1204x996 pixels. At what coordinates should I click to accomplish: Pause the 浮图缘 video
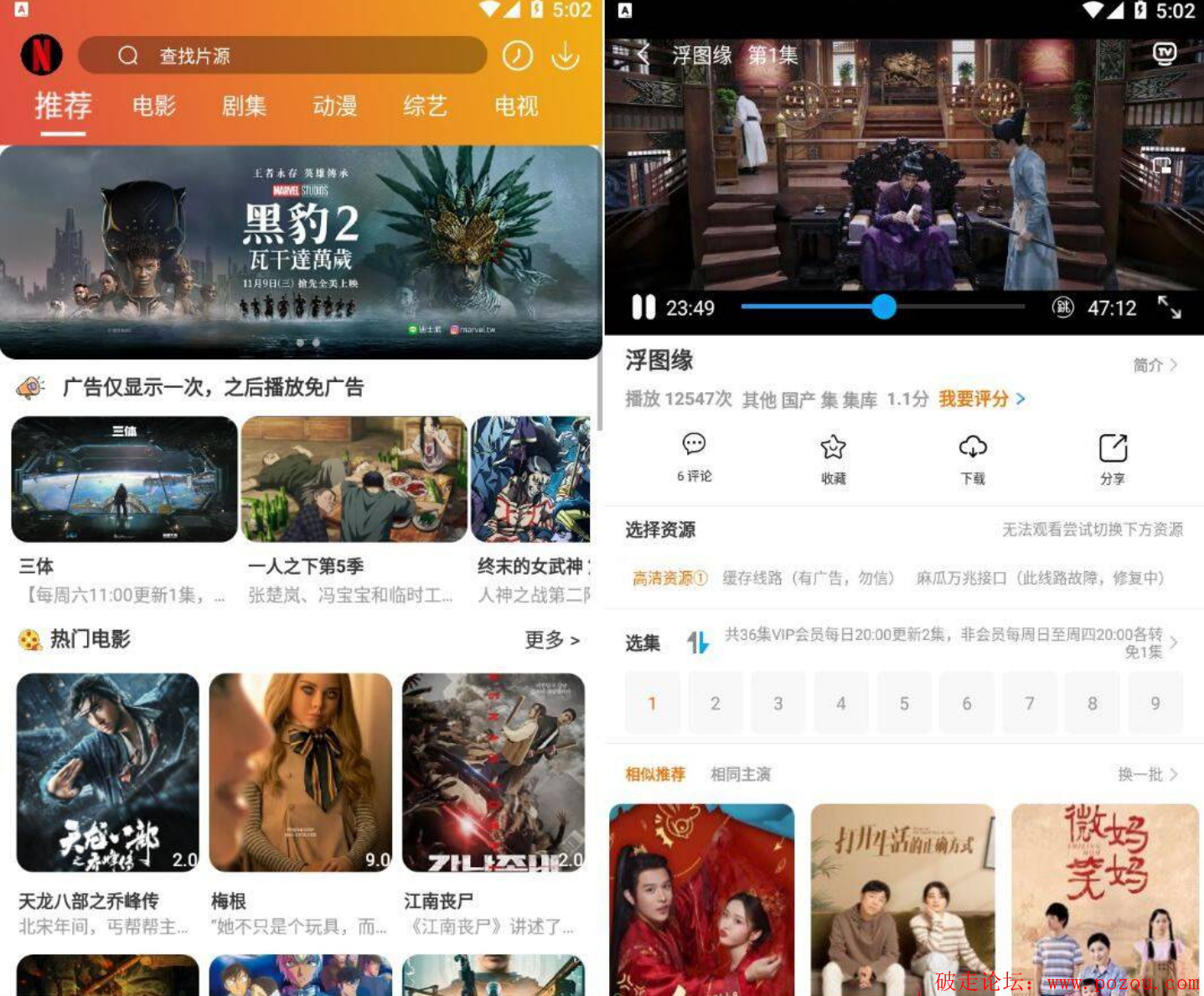click(643, 307)
